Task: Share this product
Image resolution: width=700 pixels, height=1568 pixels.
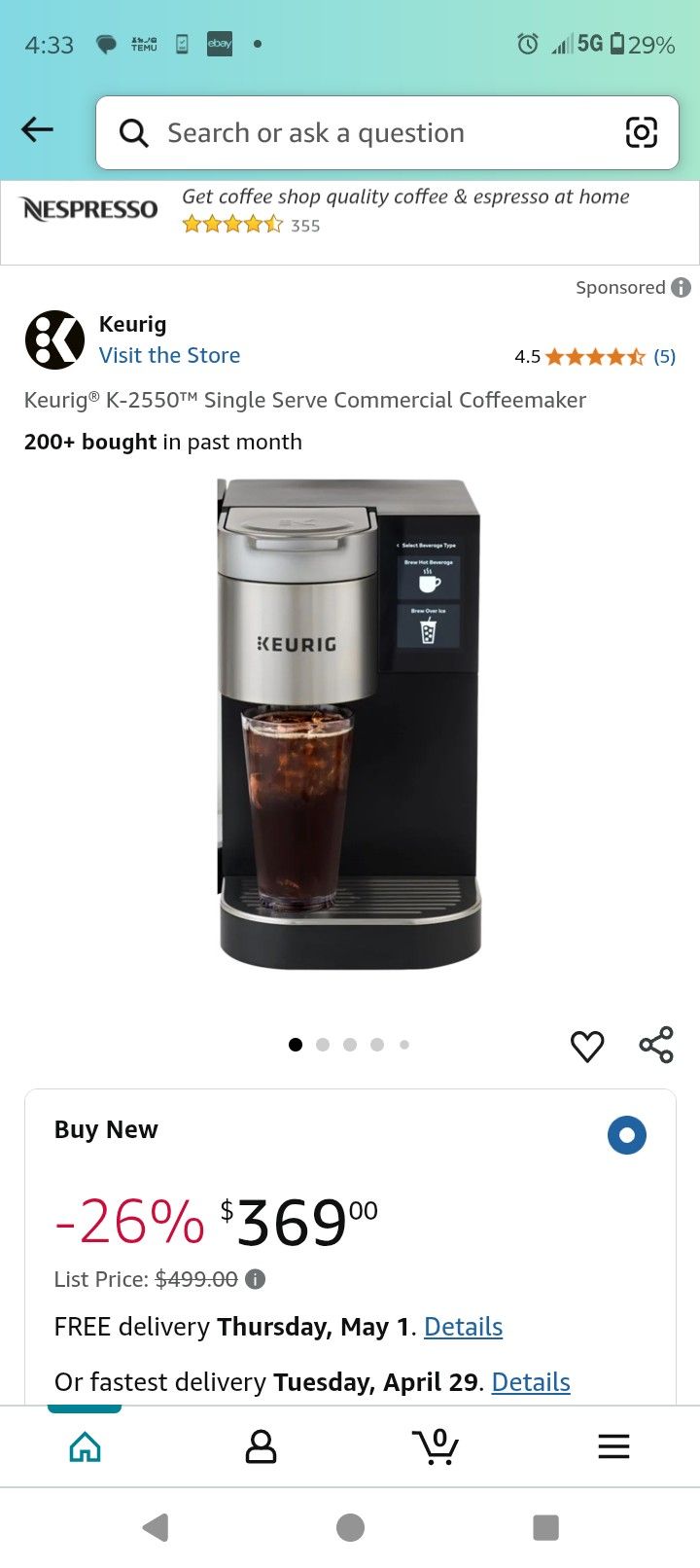Action: coord(656,1045)
